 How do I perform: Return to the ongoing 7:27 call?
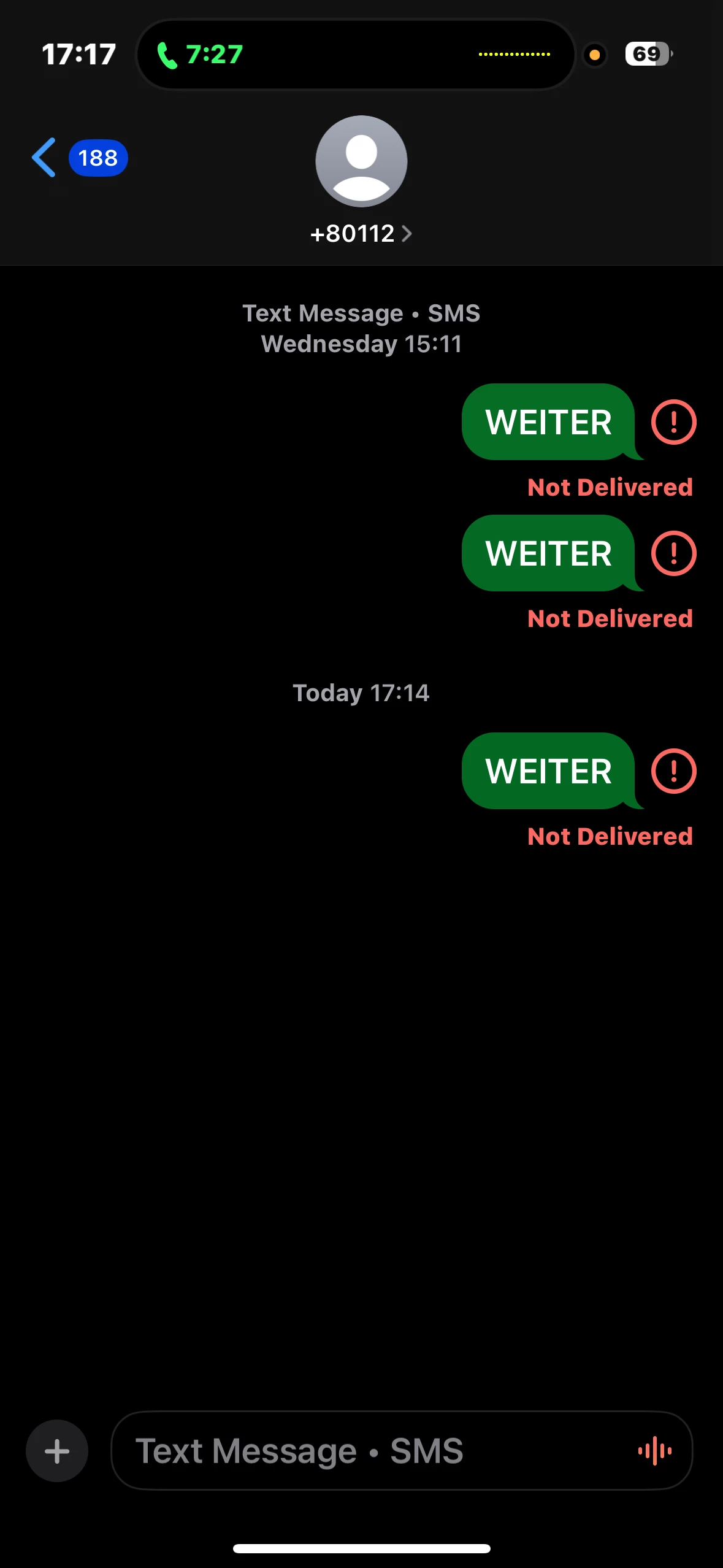pyautogui.click(x=201, y=55)
